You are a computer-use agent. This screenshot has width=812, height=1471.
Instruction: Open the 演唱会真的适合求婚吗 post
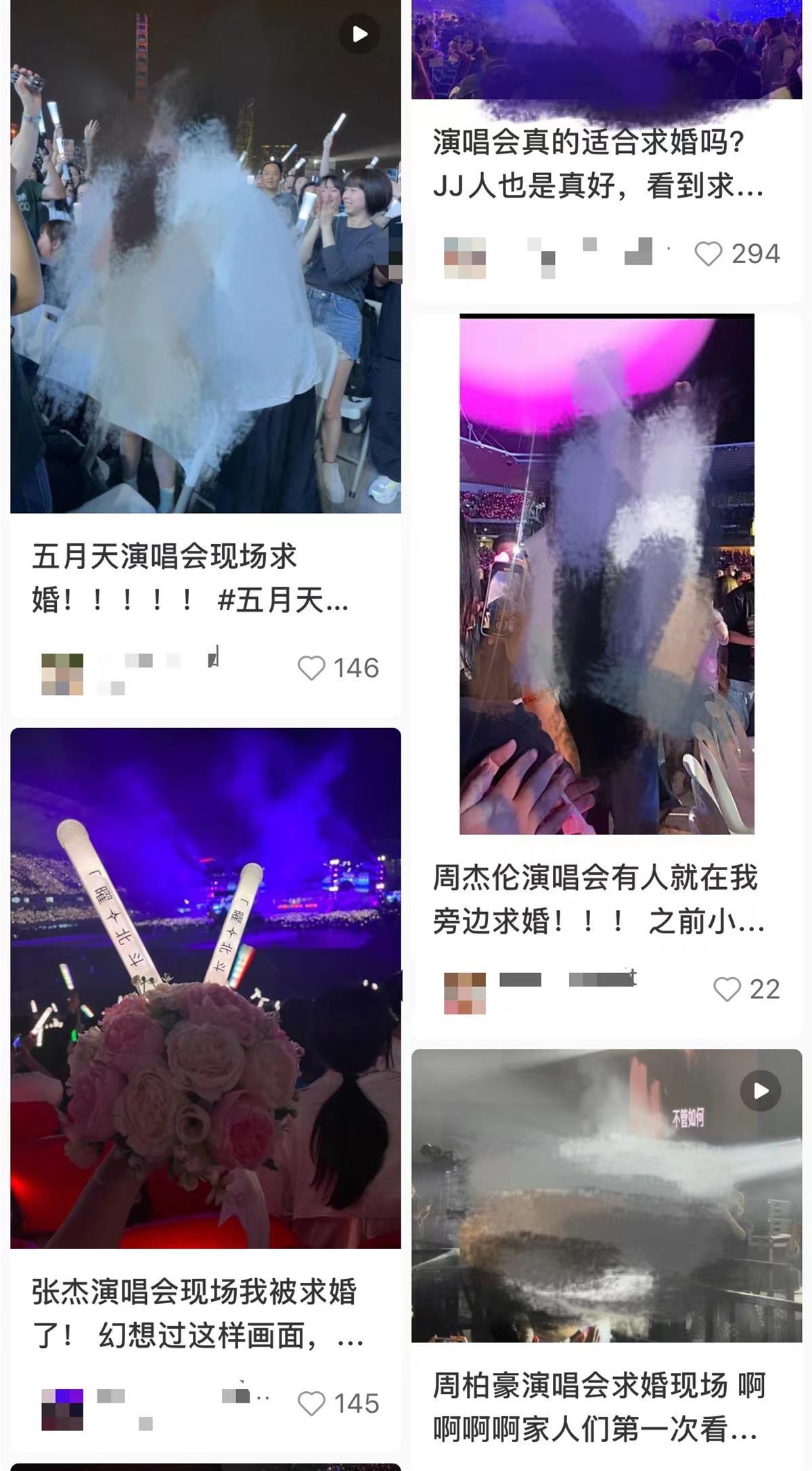point(598,164)
